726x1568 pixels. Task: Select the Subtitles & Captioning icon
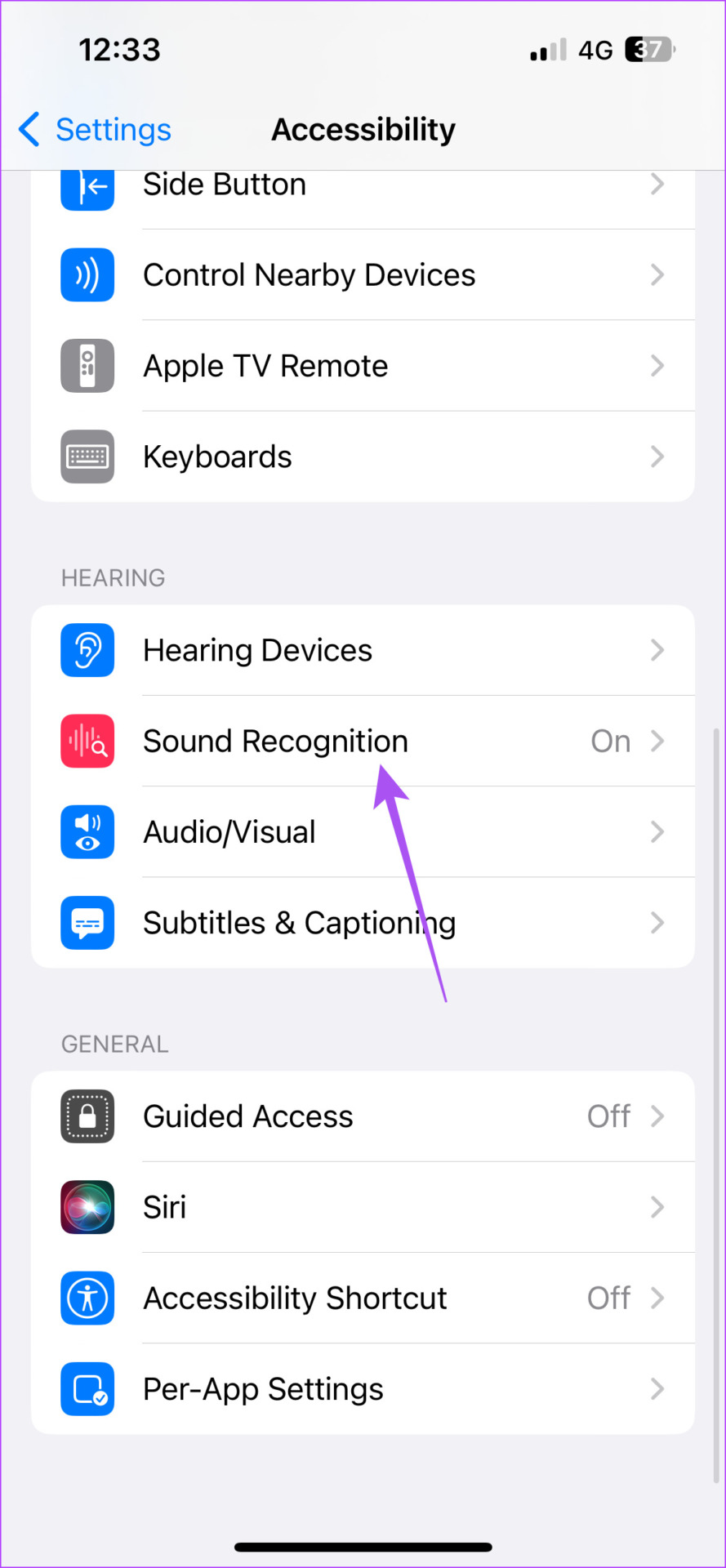pos(87,923)
